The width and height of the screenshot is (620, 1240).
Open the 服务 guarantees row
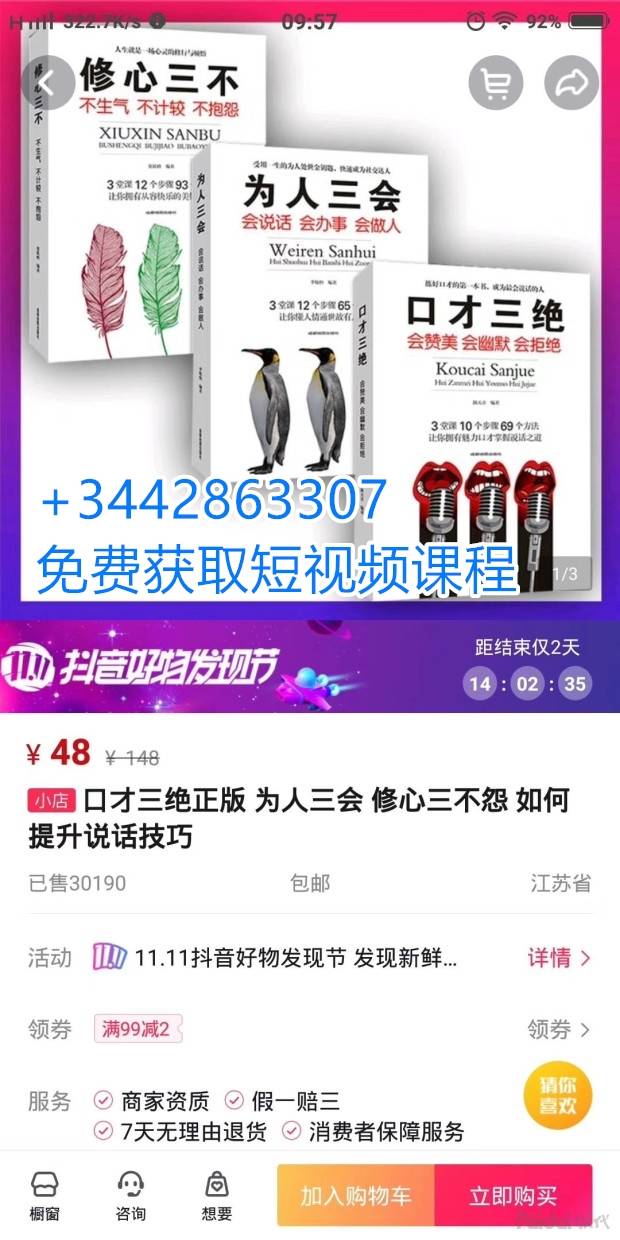310,1116
